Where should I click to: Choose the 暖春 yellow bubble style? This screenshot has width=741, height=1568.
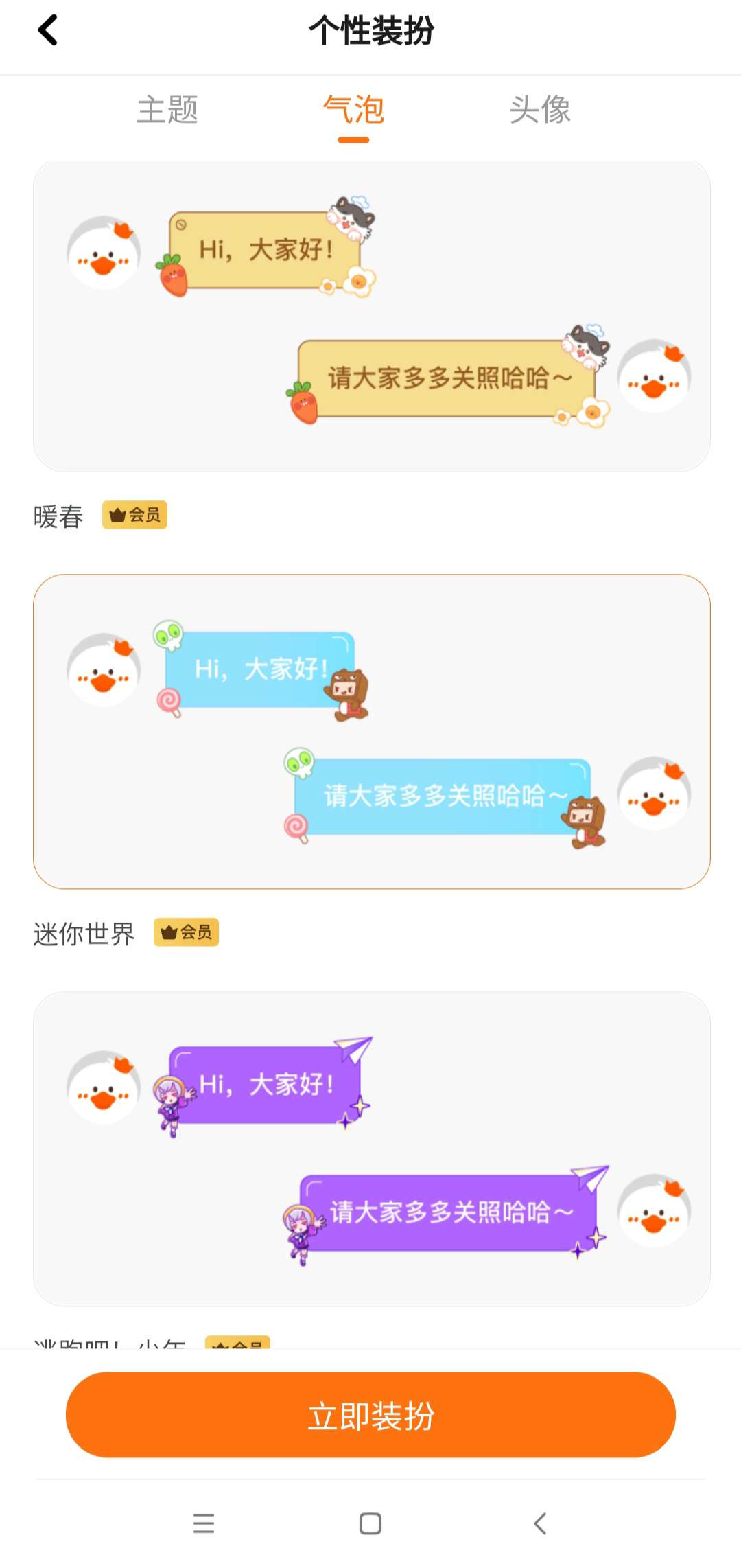tap(371, 316)
